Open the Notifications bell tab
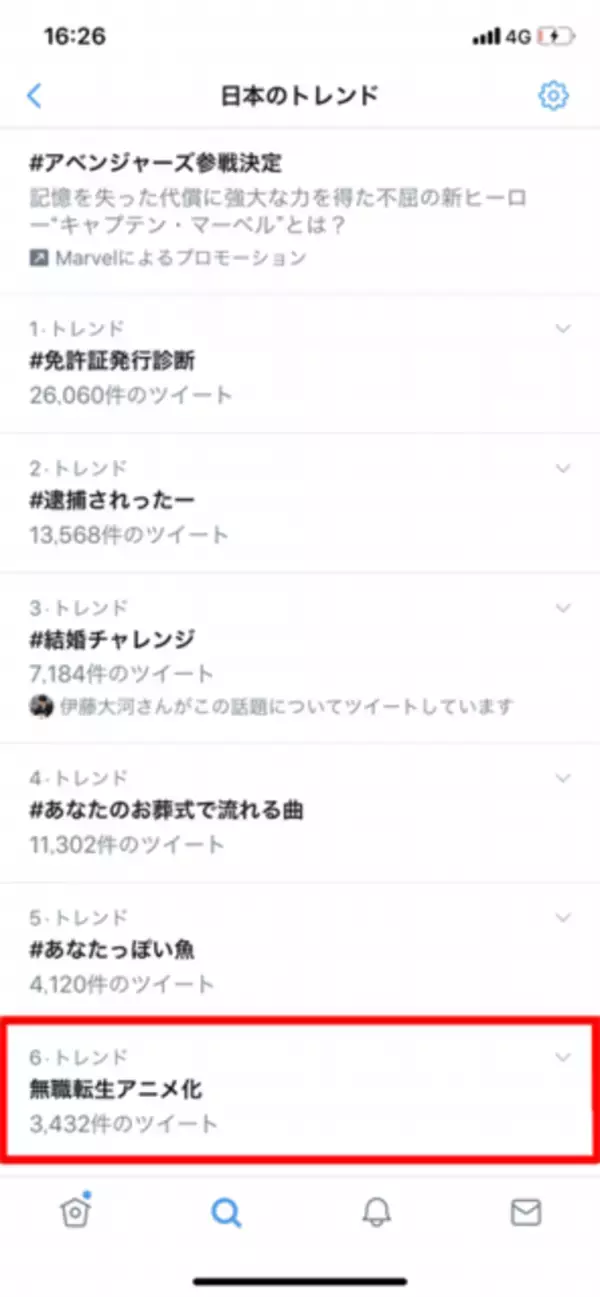The height and width of the screenshot is (1297, 600). pos(376,1213)
